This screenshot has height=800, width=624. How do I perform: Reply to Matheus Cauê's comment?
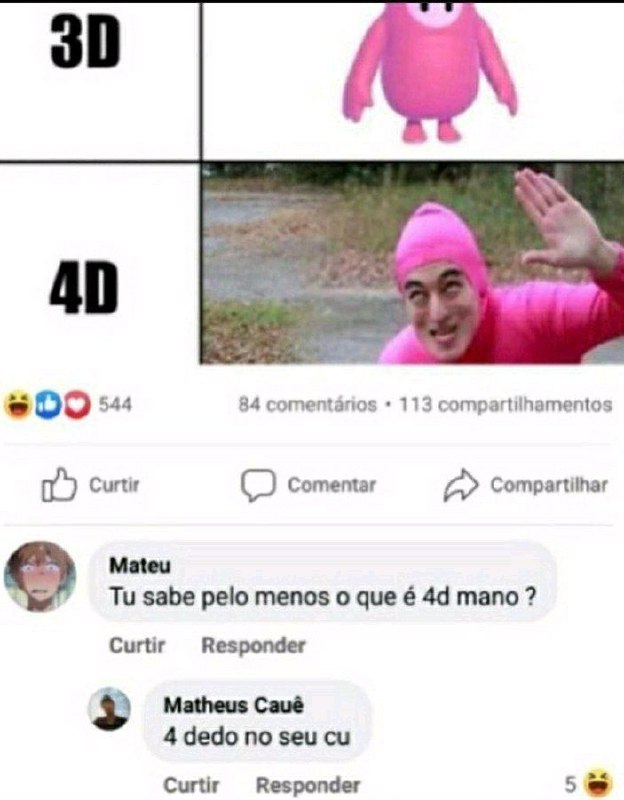308,785
